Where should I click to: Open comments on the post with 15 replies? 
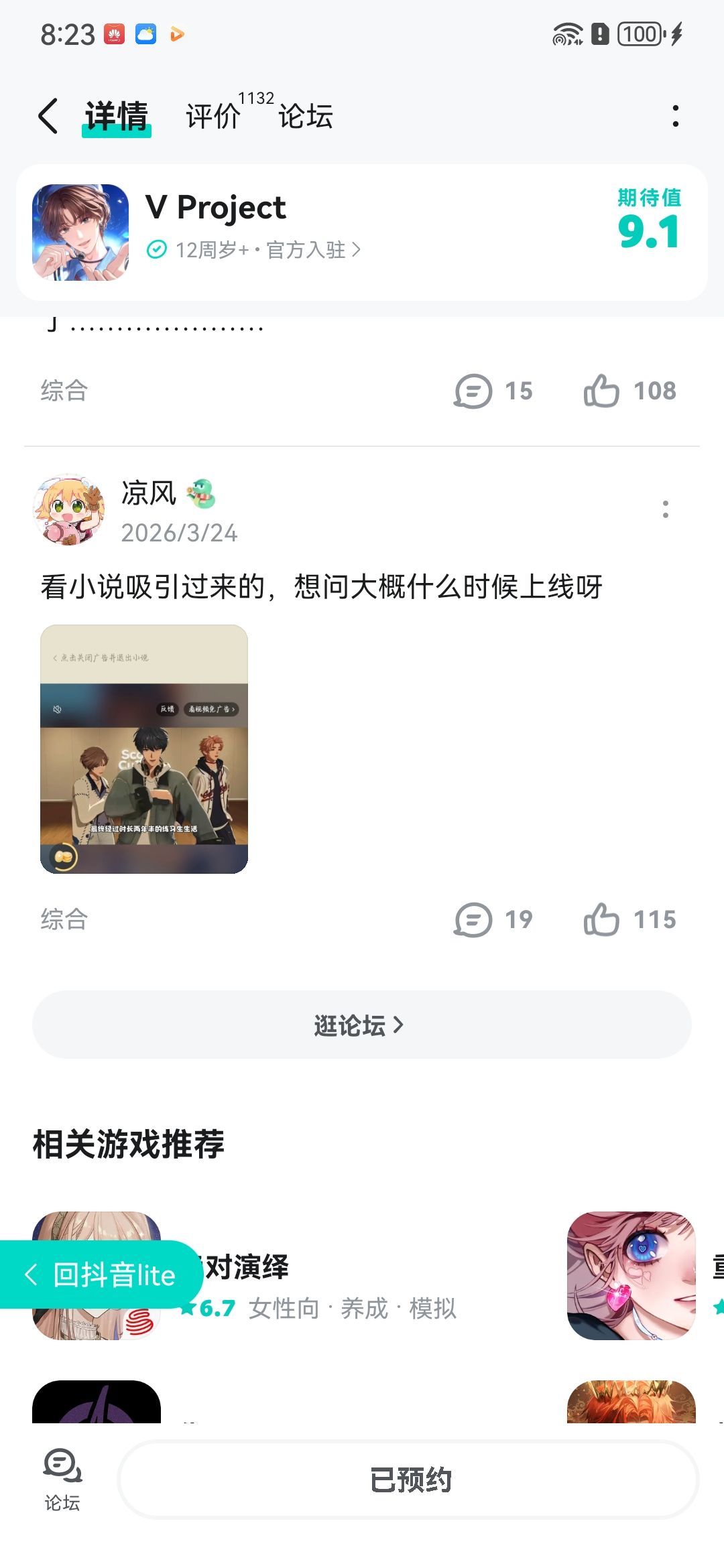coord(493,391)
